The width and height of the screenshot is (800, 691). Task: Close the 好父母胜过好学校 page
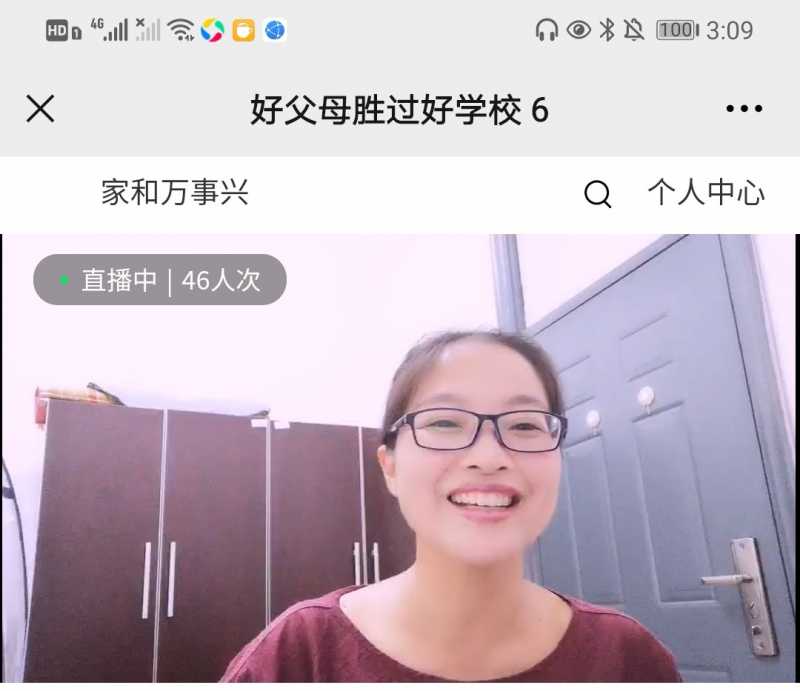point(40,109)
